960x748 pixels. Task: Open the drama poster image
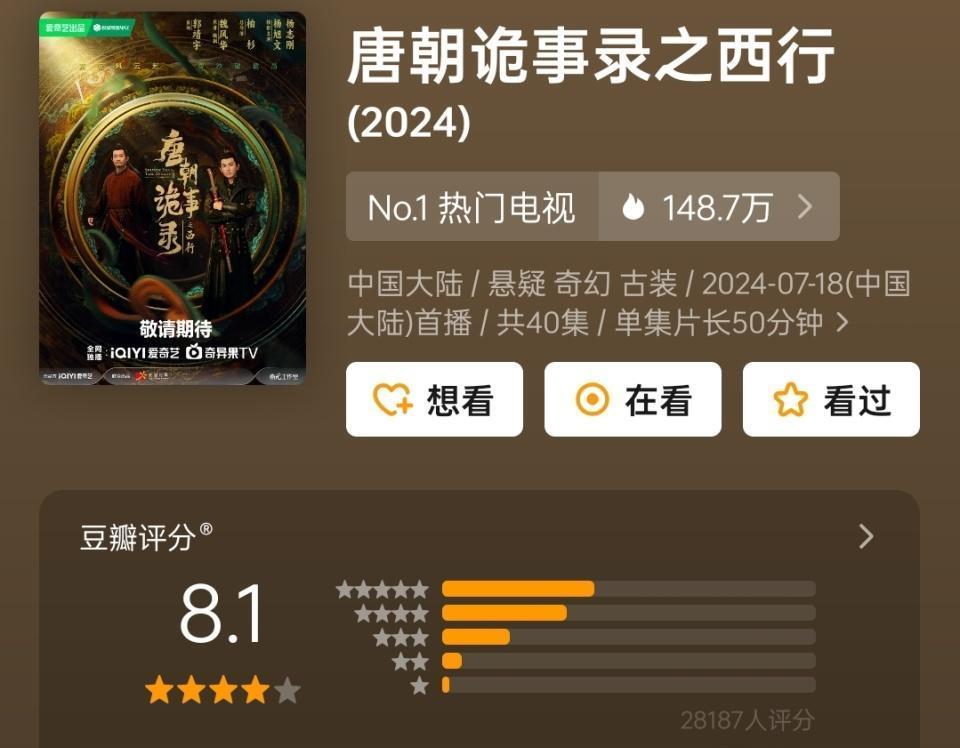click(172, 198)
